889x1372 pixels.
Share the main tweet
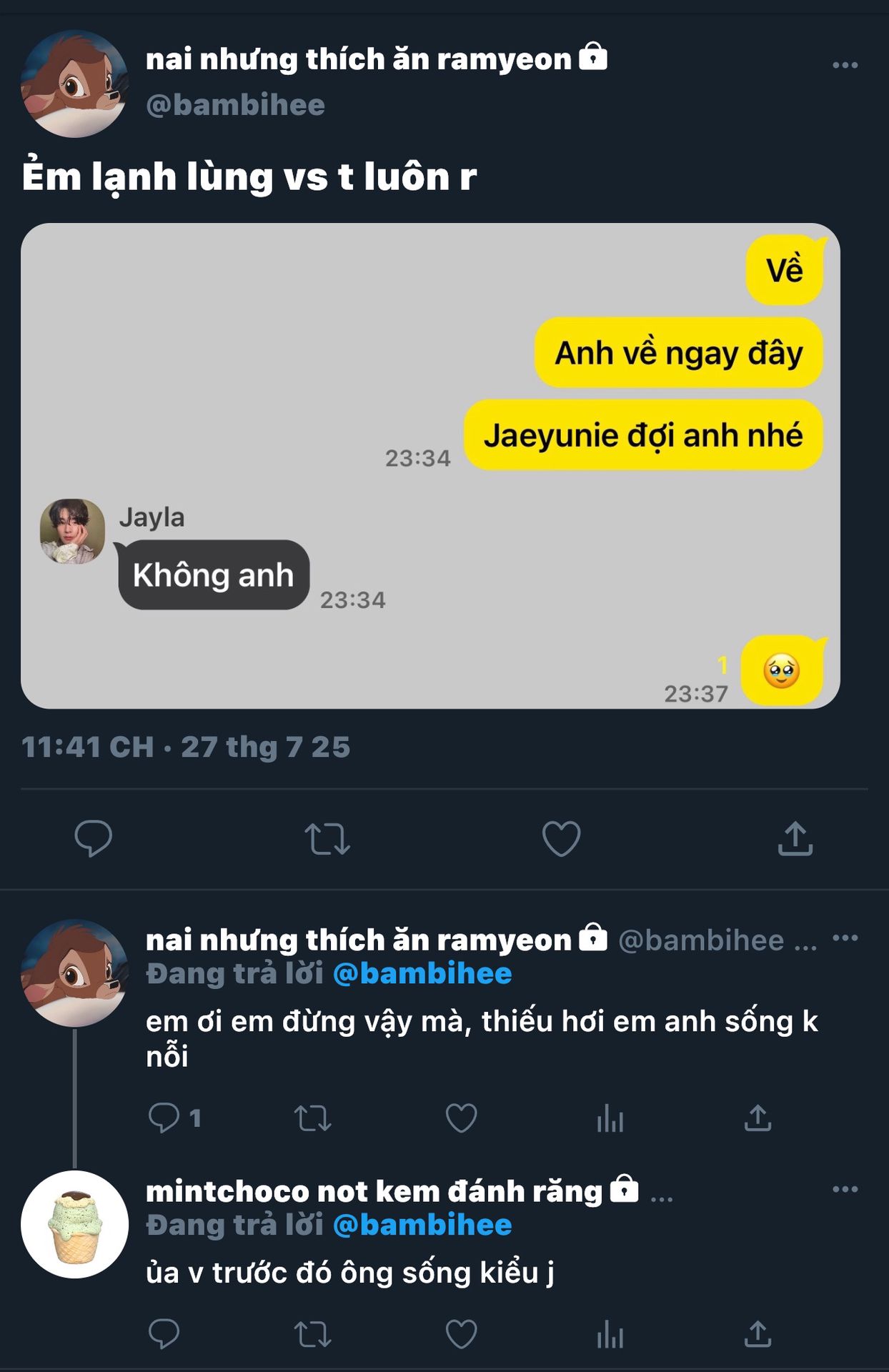point(795,838)
